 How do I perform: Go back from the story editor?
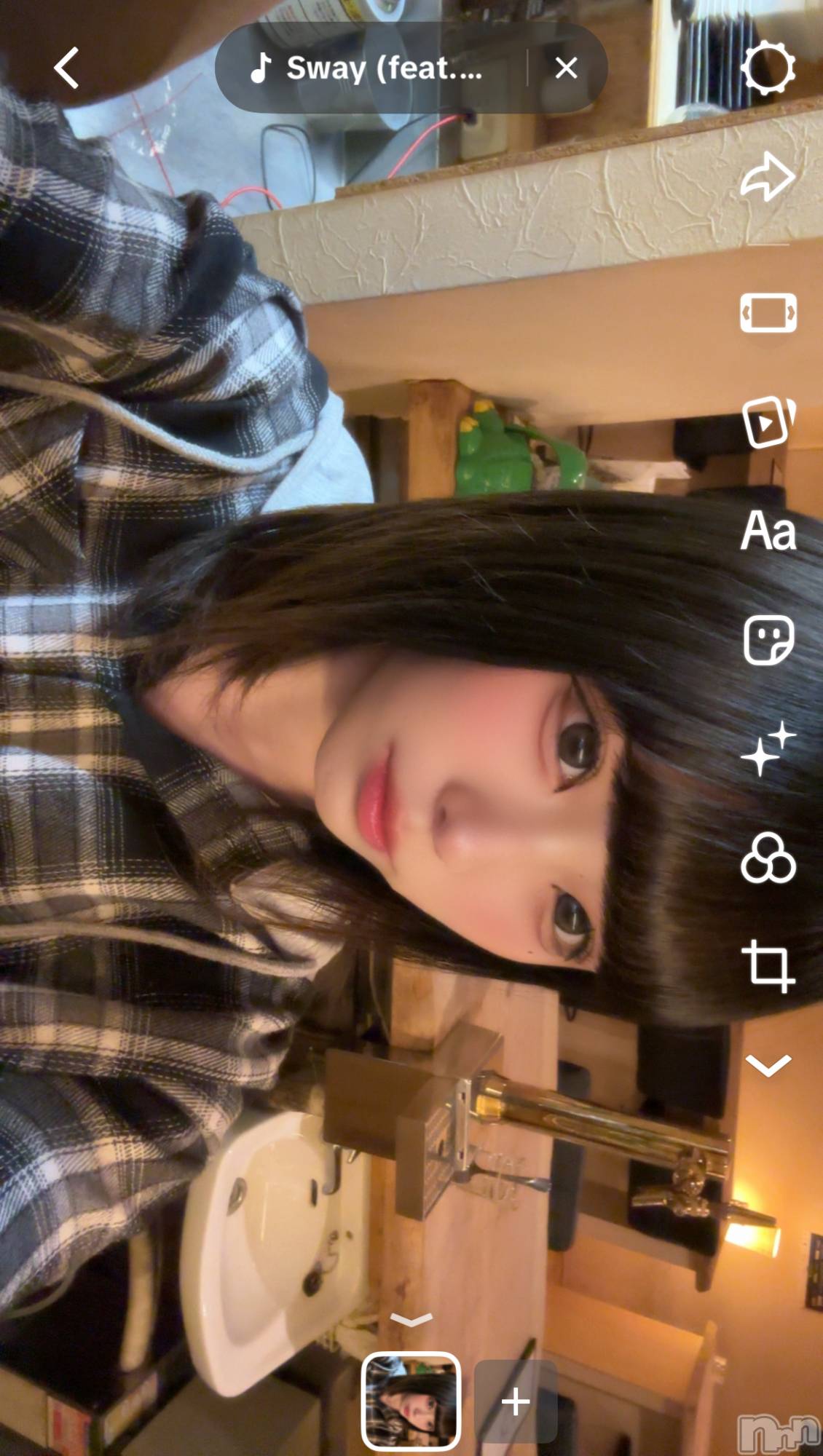[66, 68]
